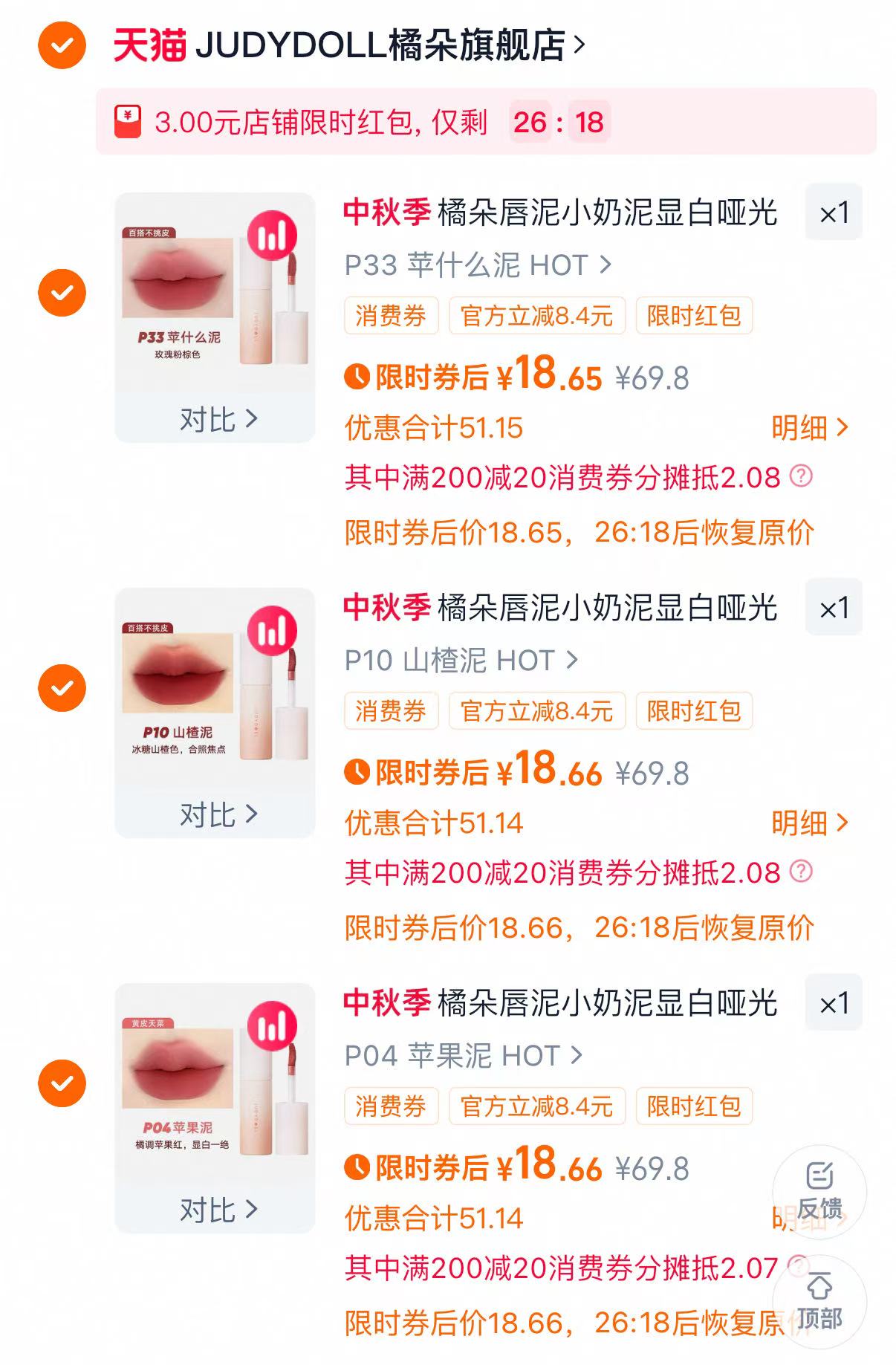Click the red envelope coupon icon in banner
This screenshot has height=1365, width=896.
point(128,122)
